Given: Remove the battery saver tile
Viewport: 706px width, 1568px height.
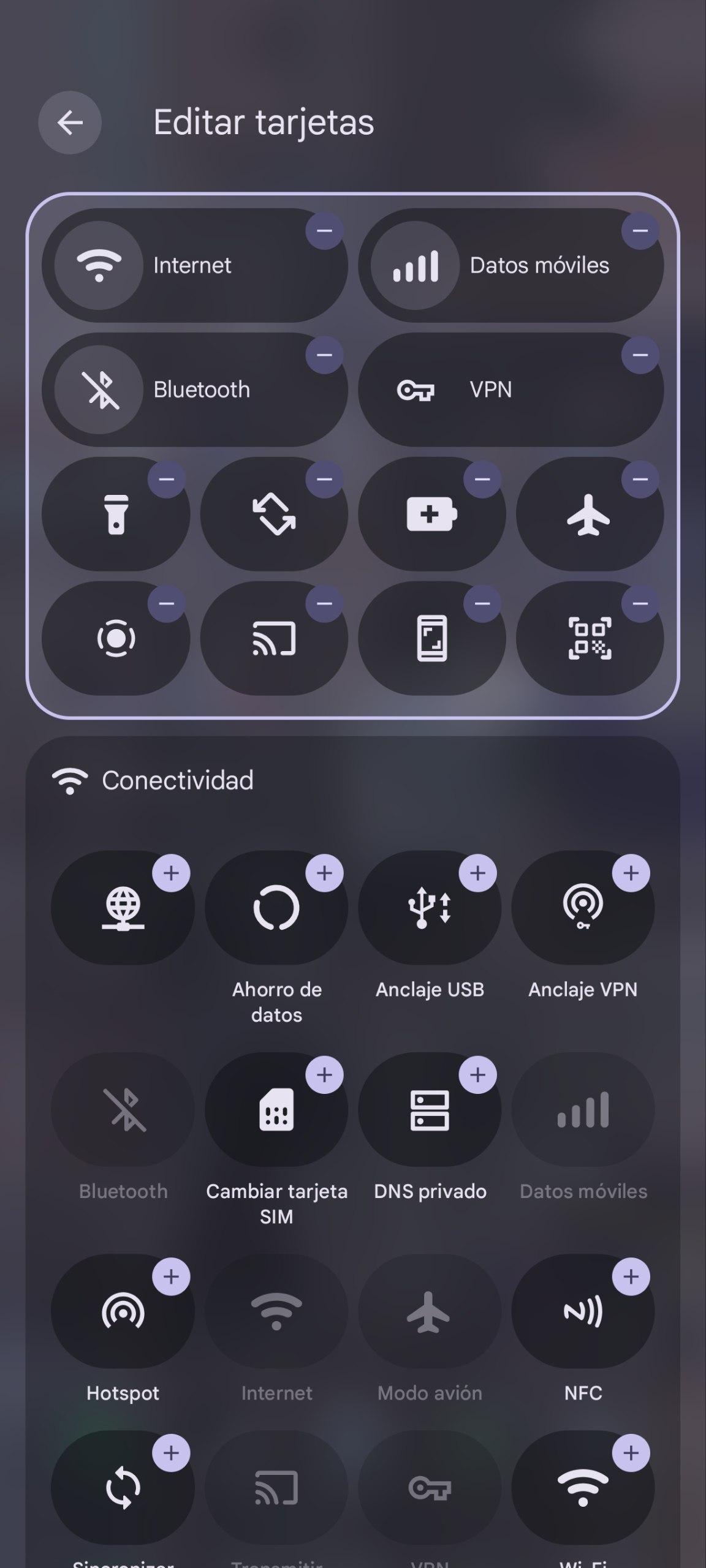Looking at the screenshot, I should click(482, 479).
